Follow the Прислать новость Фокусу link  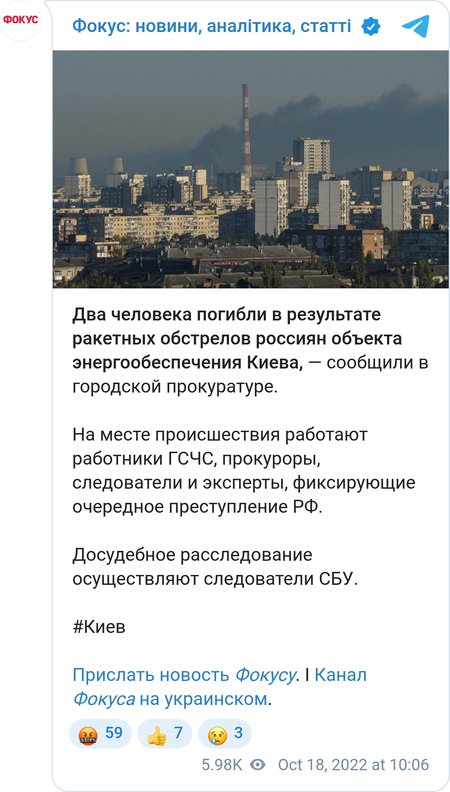pos(184,675)
